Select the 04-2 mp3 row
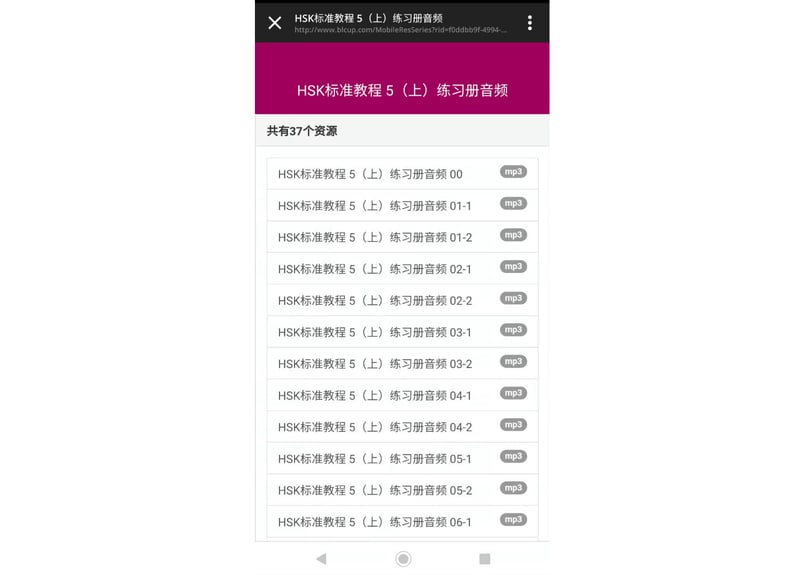The width and height of the screenshot is (805, 575). [402, 427]
